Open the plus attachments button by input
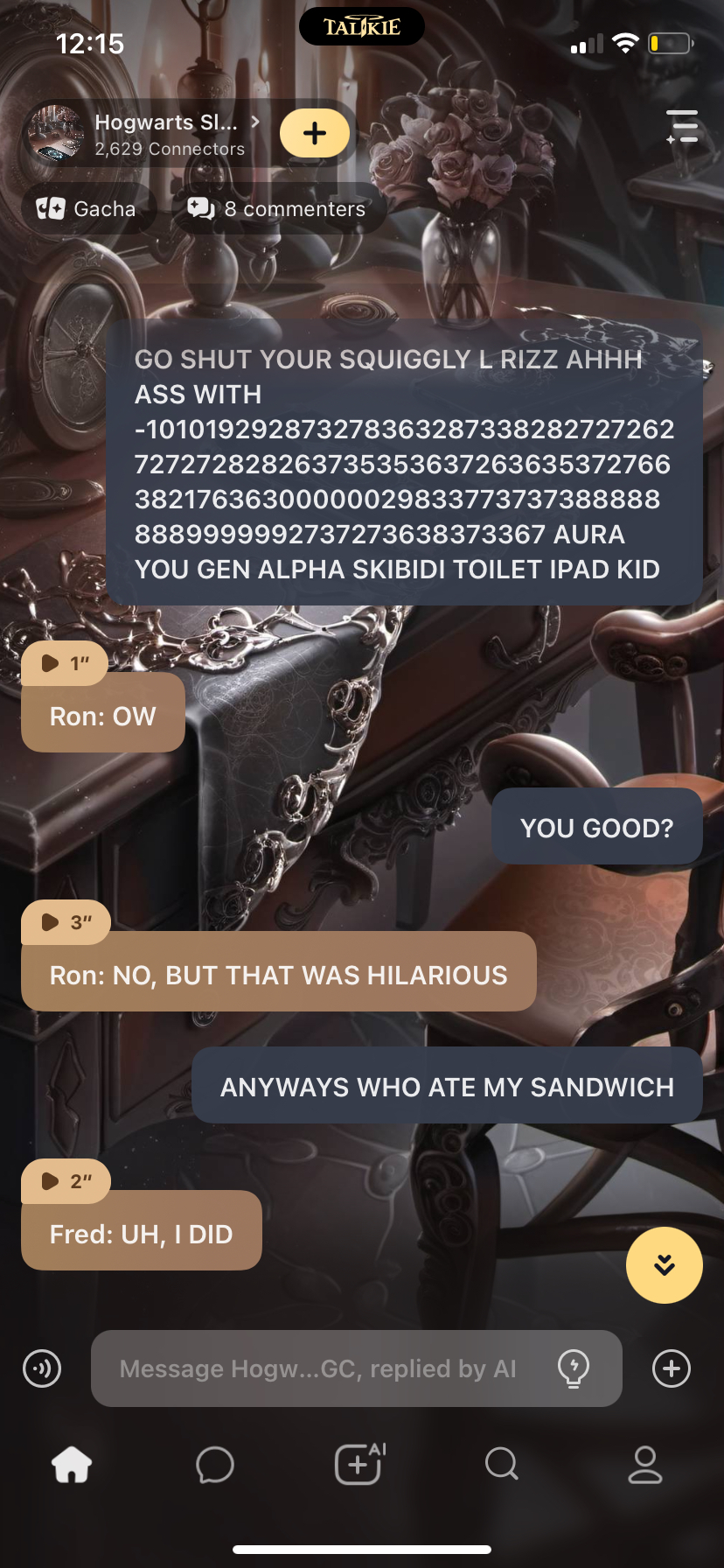Viewport: 724px width, 1568px height. tap(672, 1368)
